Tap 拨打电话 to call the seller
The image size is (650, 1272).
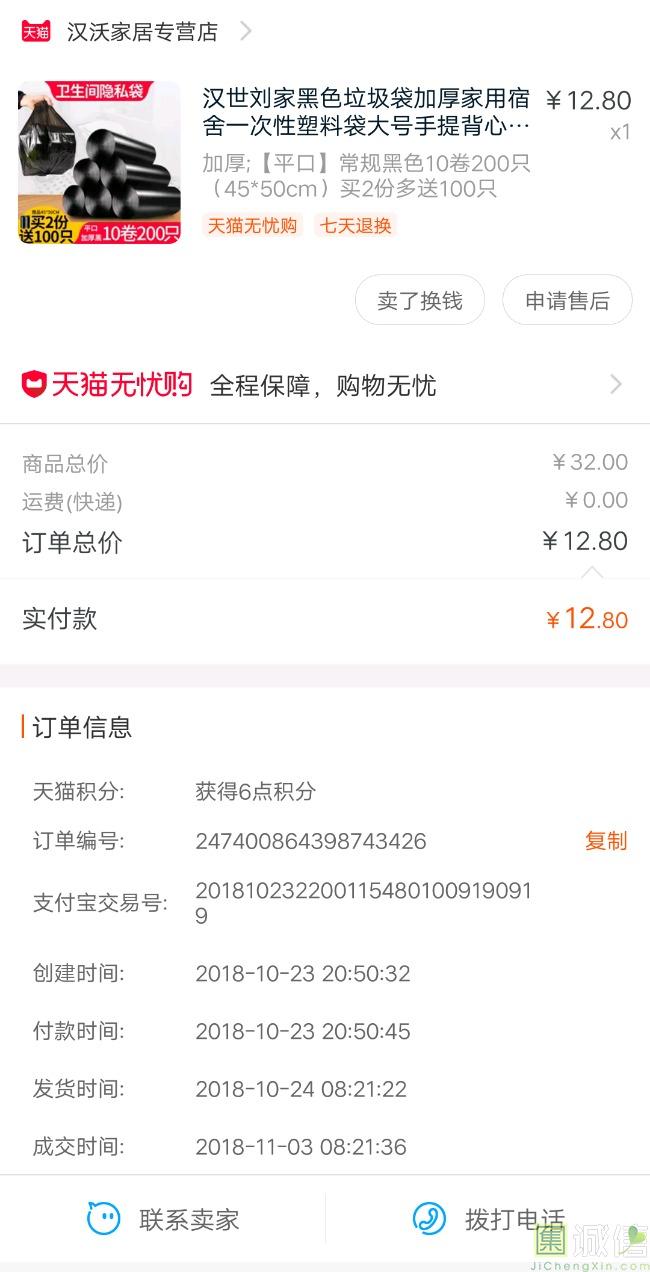[488, 1219]
